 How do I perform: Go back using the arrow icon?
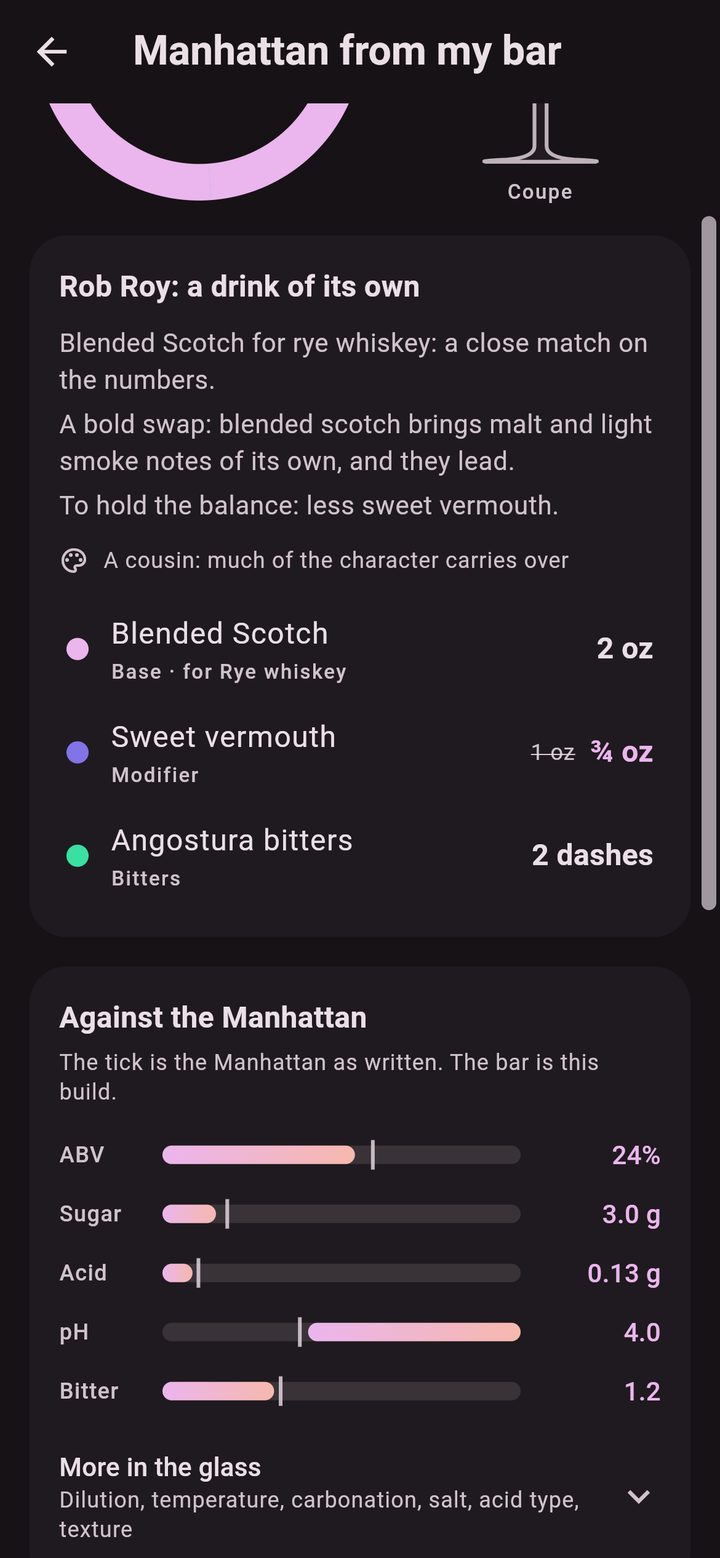[52, 52]
